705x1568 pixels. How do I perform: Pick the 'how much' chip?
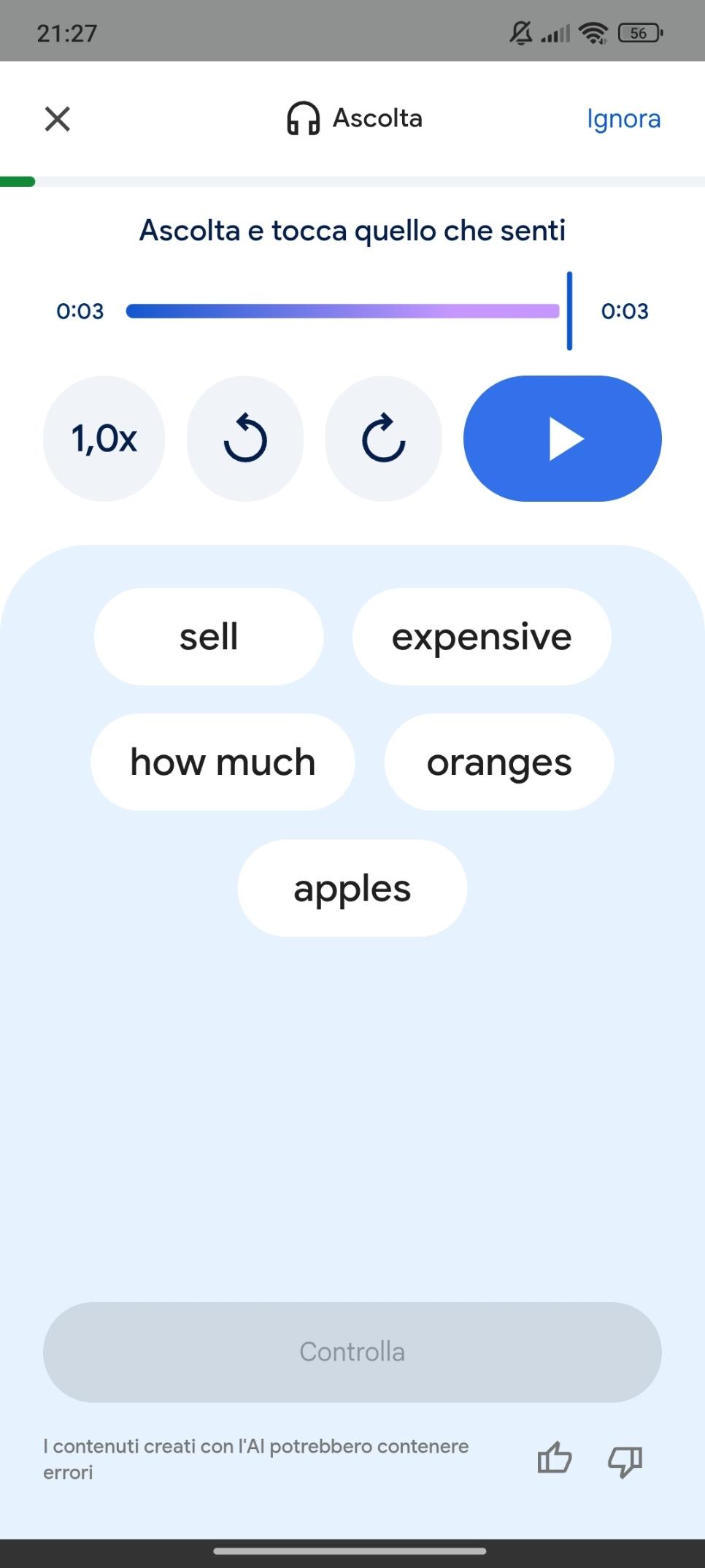(223, 762)
